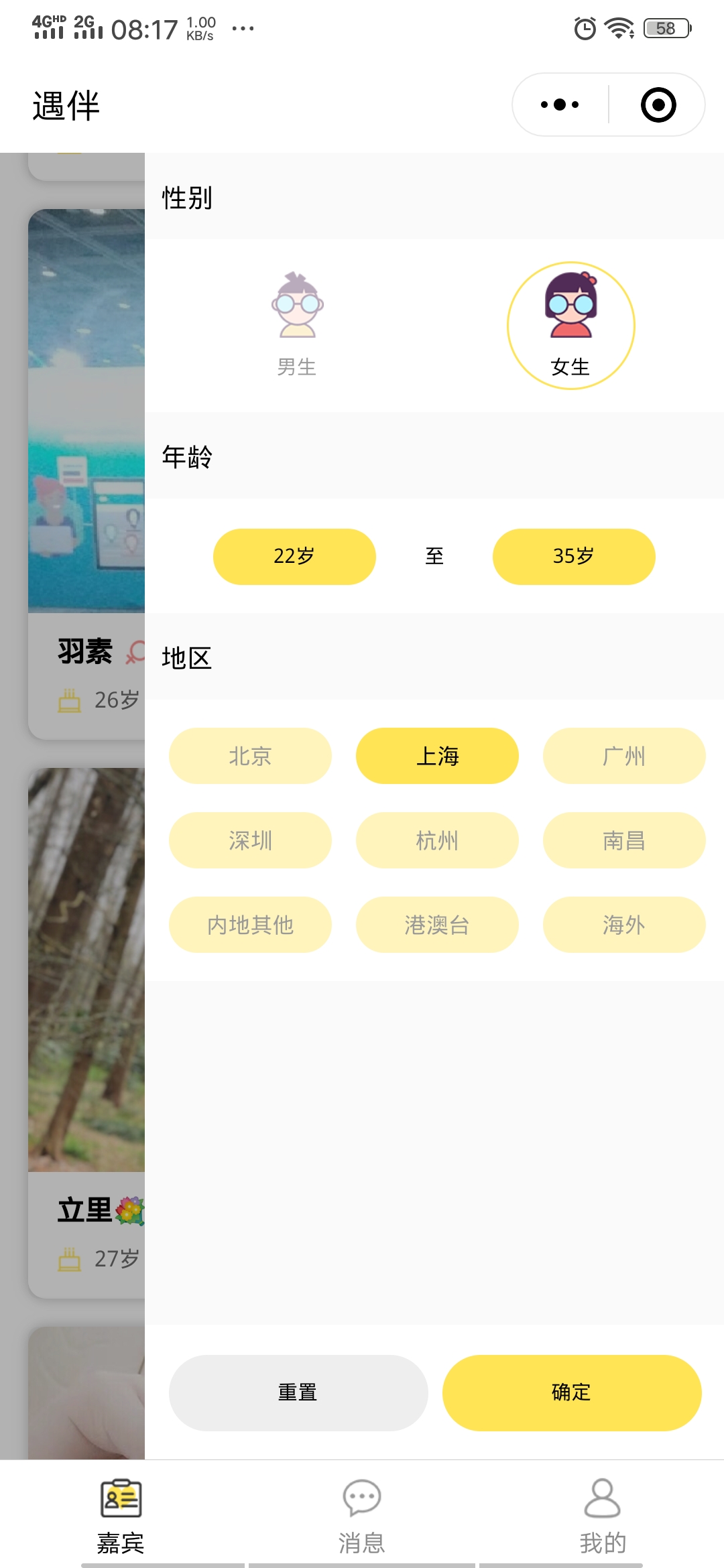Screen dimensions: 724x1568
Task: Pick 海外 as the region
Action: pos(624,925)
